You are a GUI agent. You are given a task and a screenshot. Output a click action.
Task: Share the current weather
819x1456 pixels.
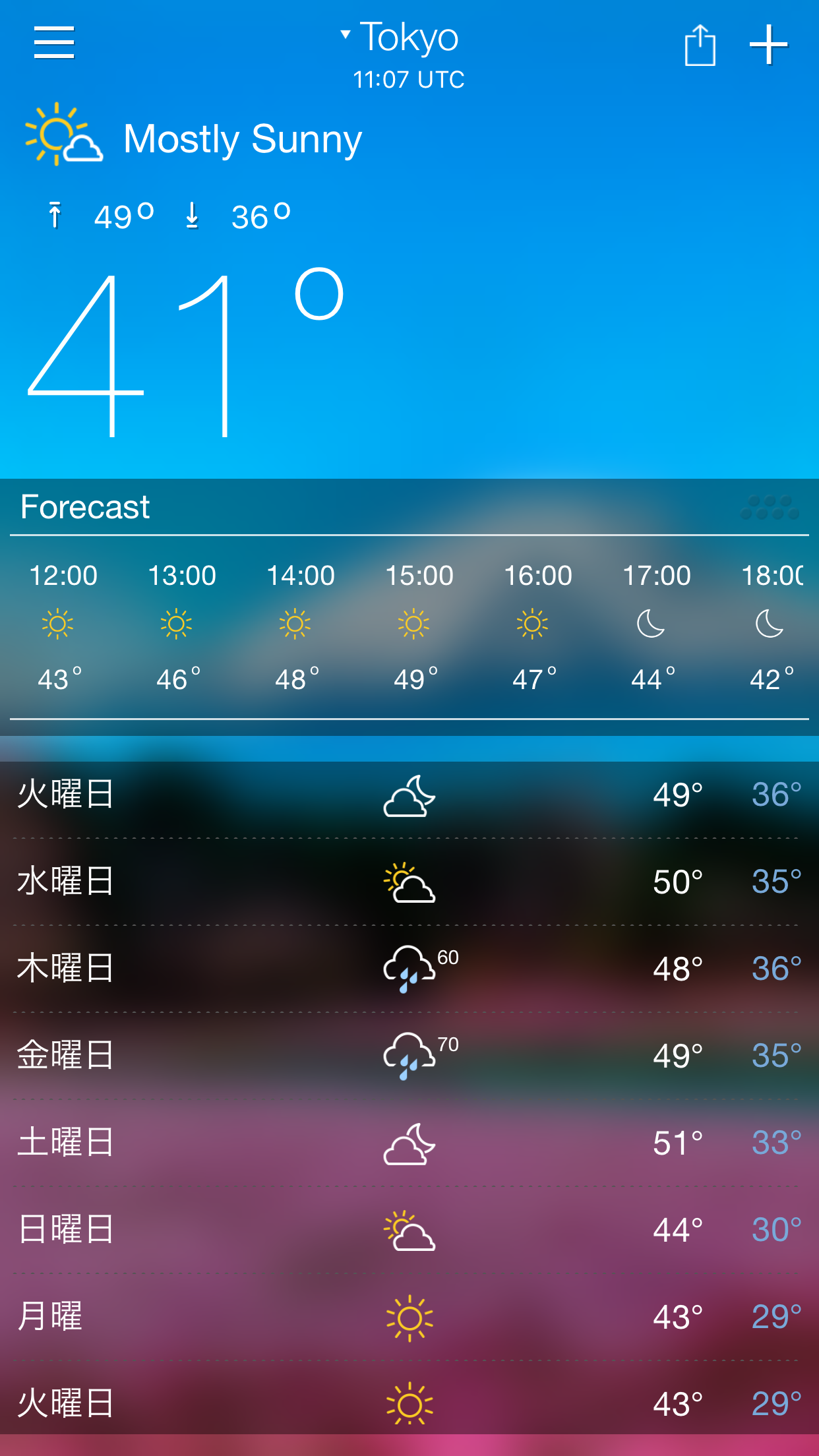coord(700,45)
